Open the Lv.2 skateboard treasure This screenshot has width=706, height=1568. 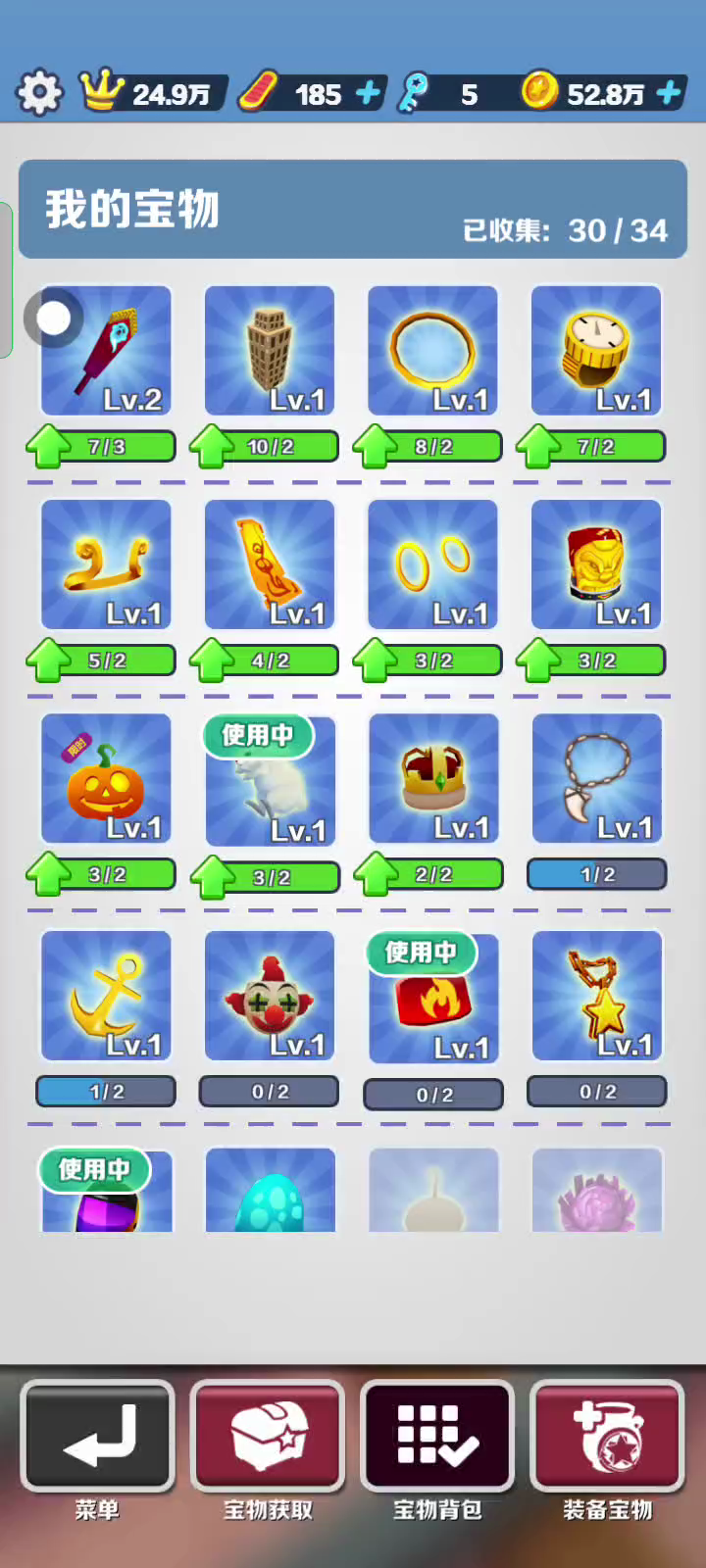106,350
